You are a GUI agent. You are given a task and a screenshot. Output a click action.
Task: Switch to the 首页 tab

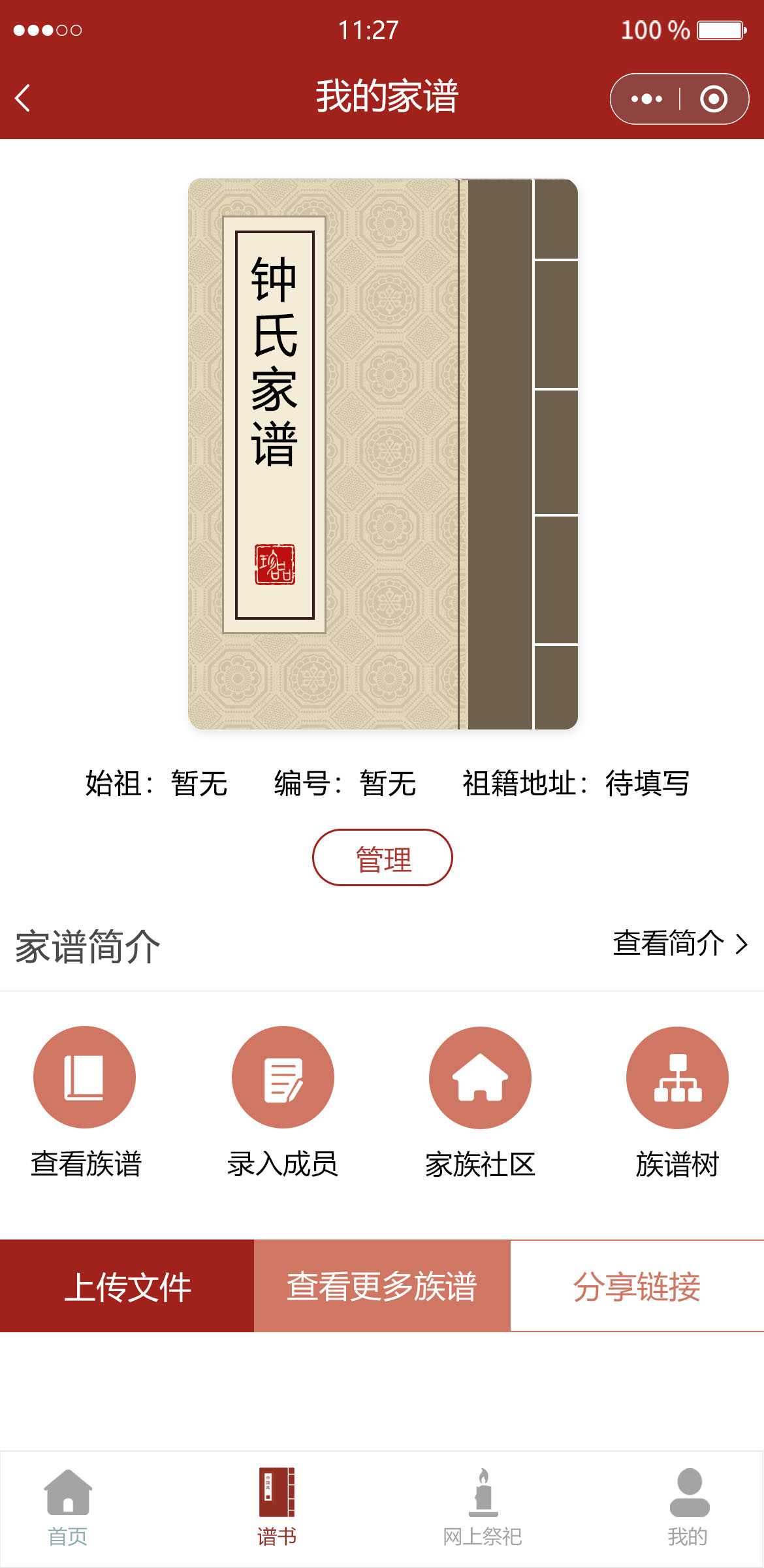(68, 1507)
